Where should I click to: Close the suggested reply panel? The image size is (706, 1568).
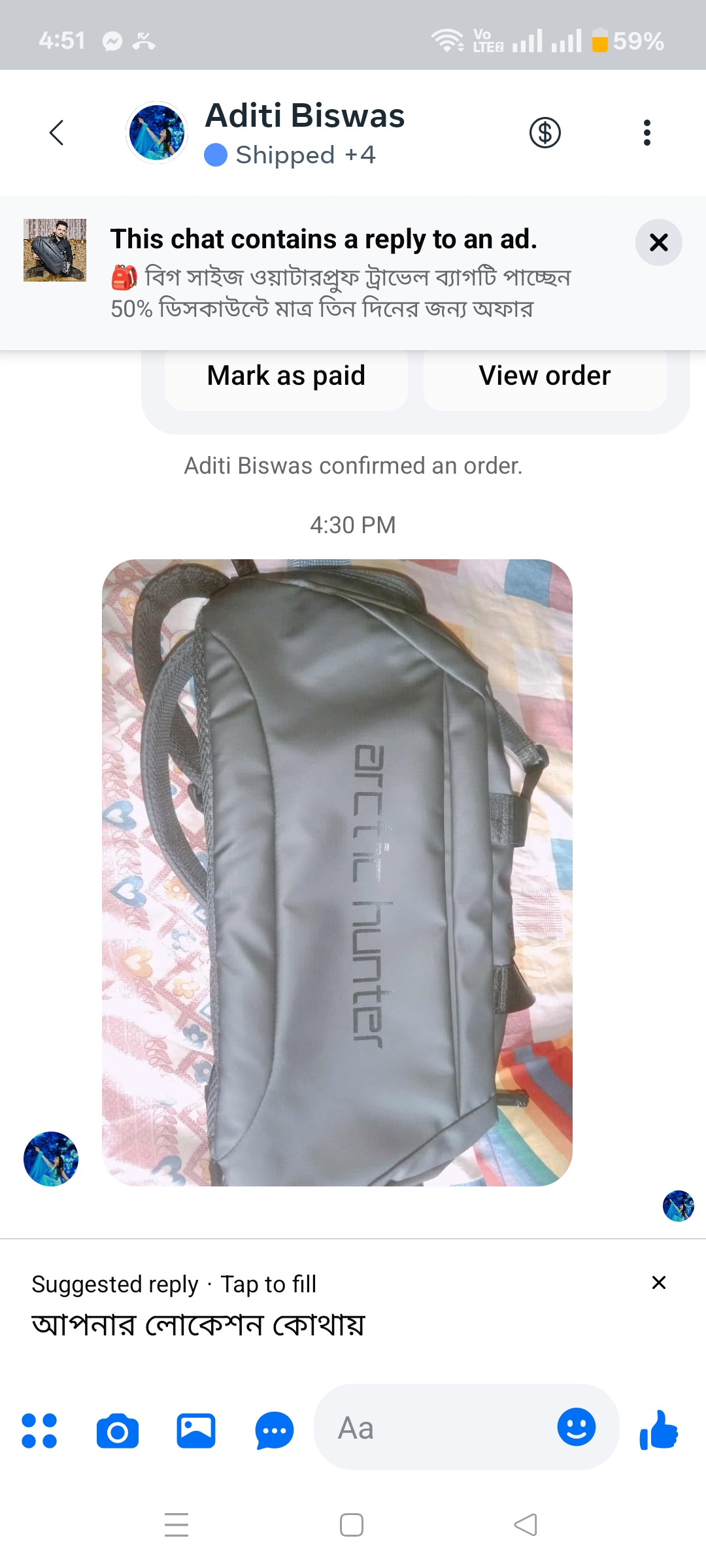click(x=659, y=1282)
